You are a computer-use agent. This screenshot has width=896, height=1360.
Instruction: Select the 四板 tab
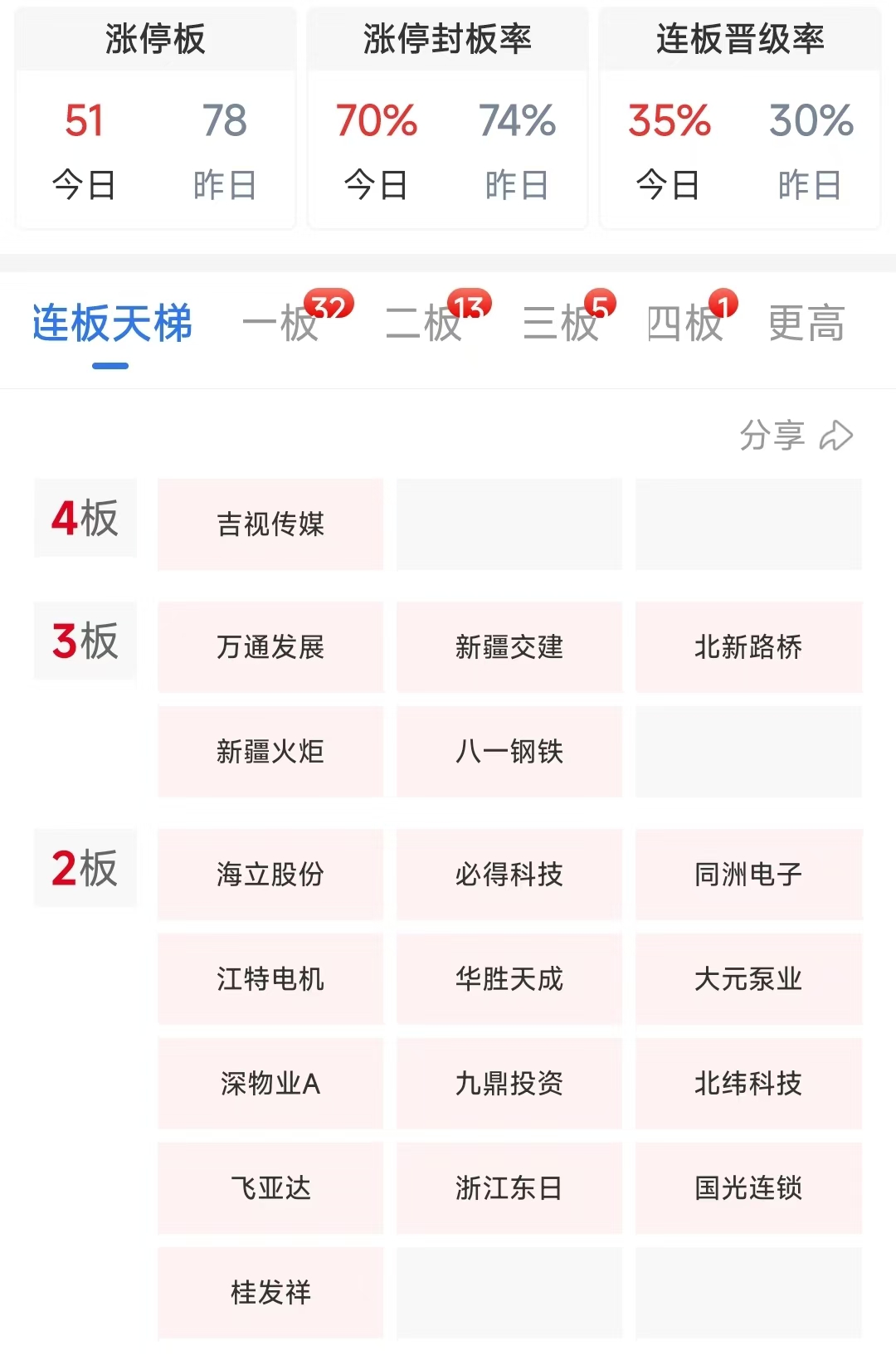685,324
